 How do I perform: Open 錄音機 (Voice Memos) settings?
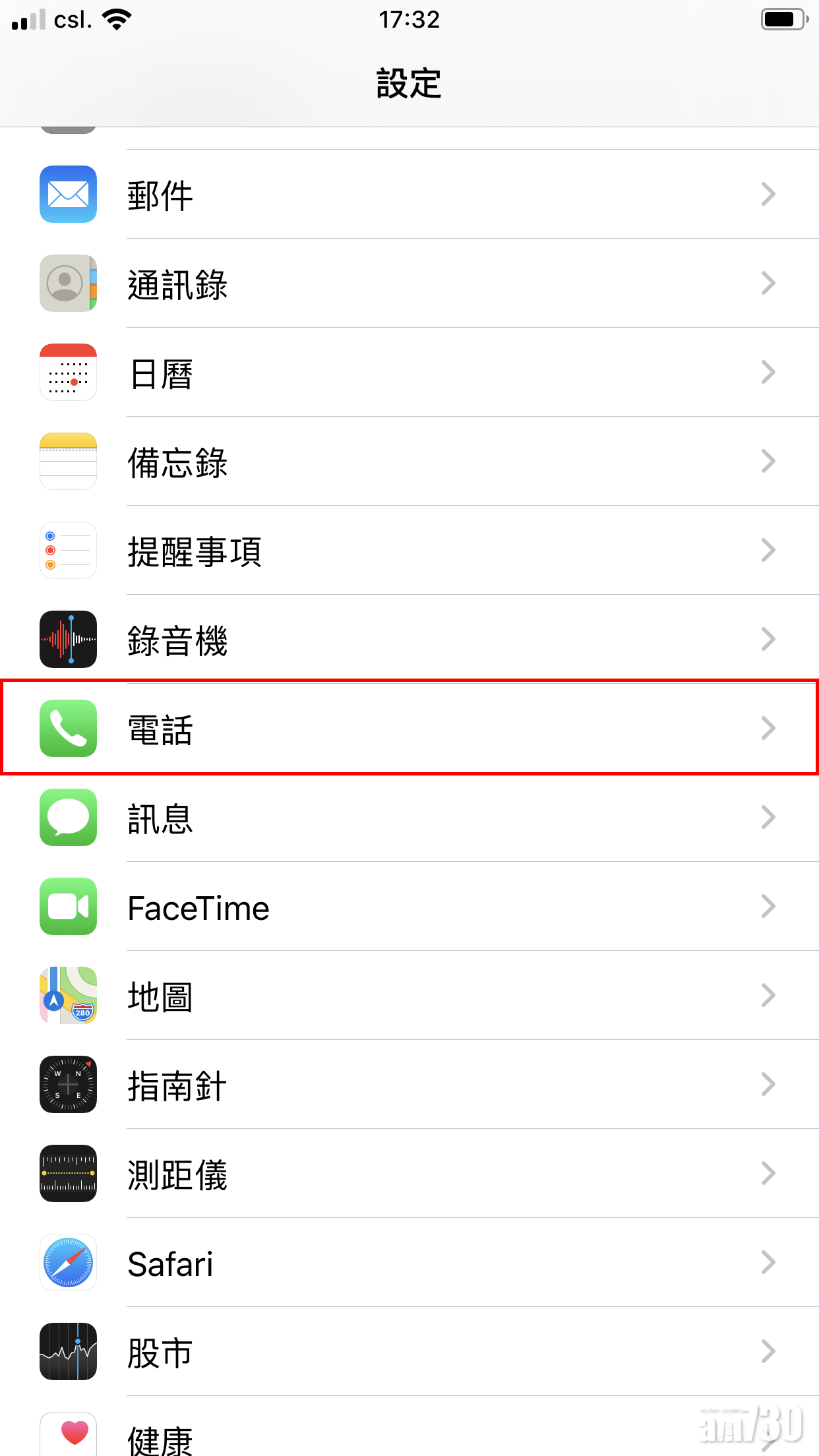tap(409, 640)
